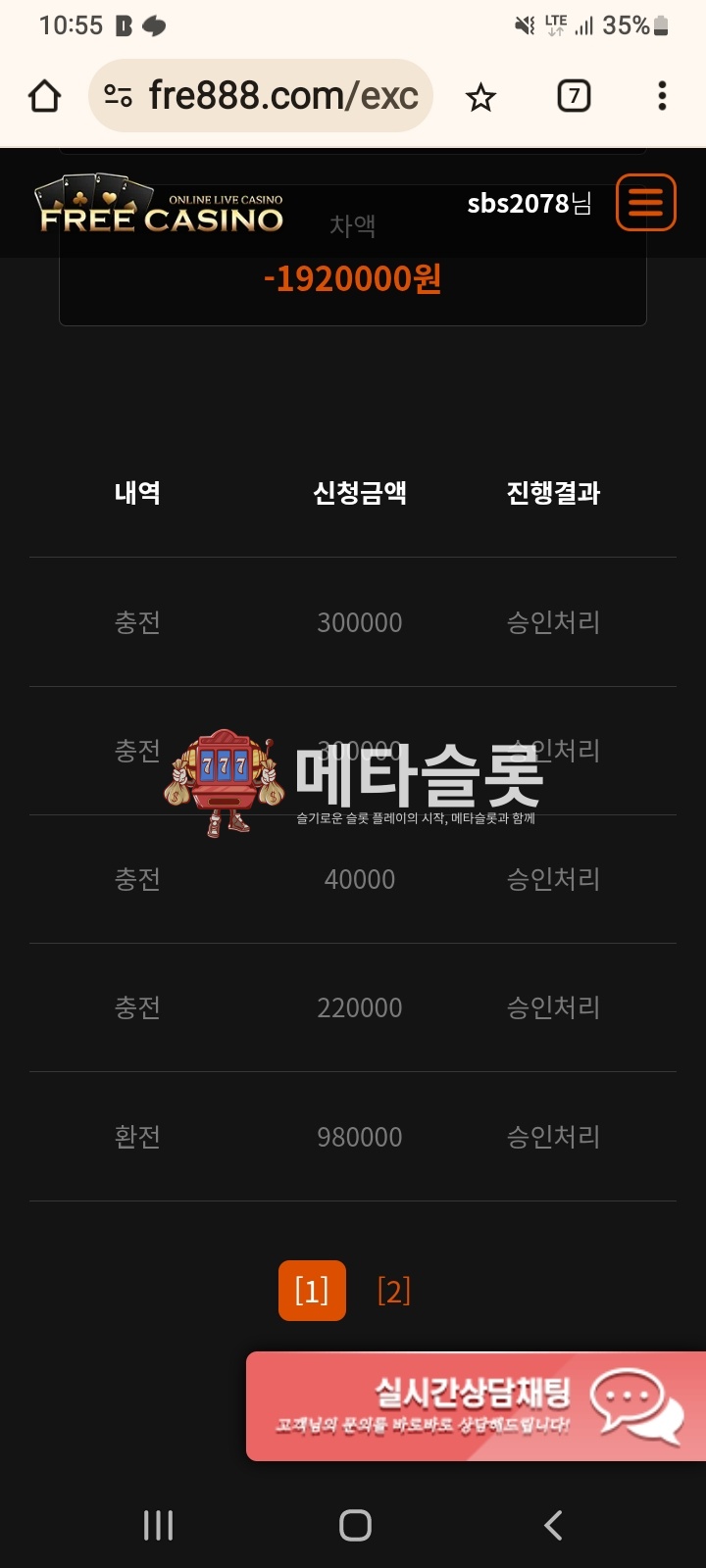Tap the FREE CASINO logo to go home
This screenshot has width=706, height=1568.
click(x=162, y=206)
